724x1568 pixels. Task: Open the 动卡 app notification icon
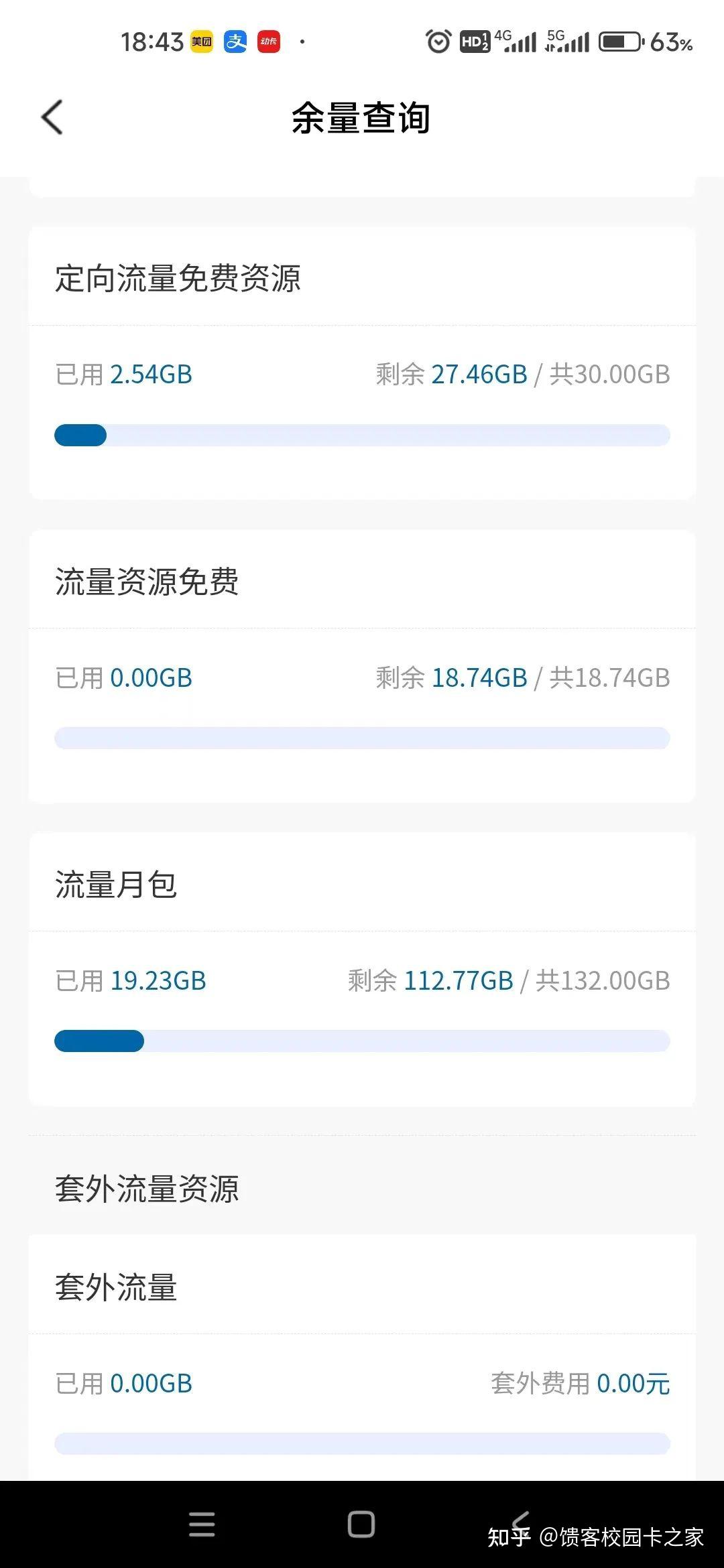coord(268,42)
